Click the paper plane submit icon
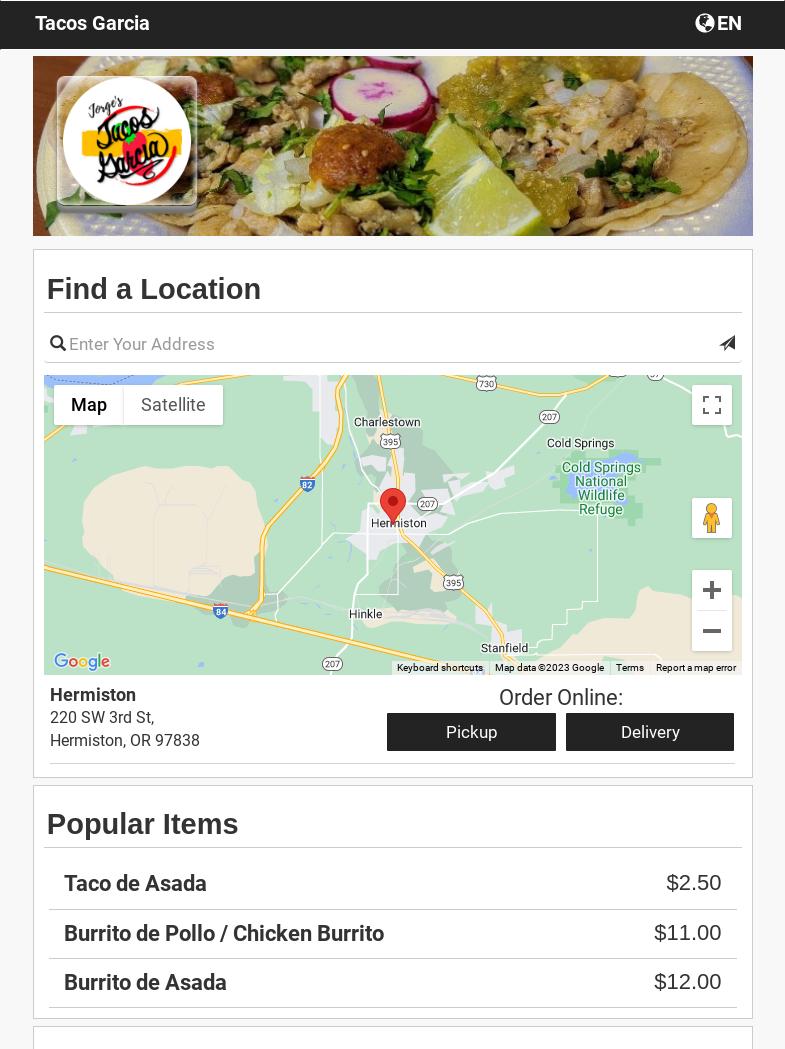The height and width of the screenshot is (1049, 785). [x=727, y=343]
